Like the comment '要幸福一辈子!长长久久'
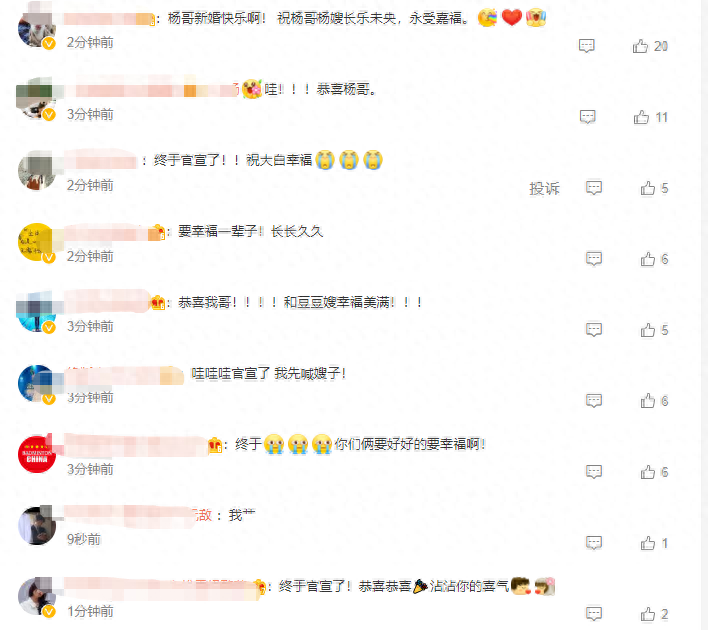 click(x=647, y=259)
